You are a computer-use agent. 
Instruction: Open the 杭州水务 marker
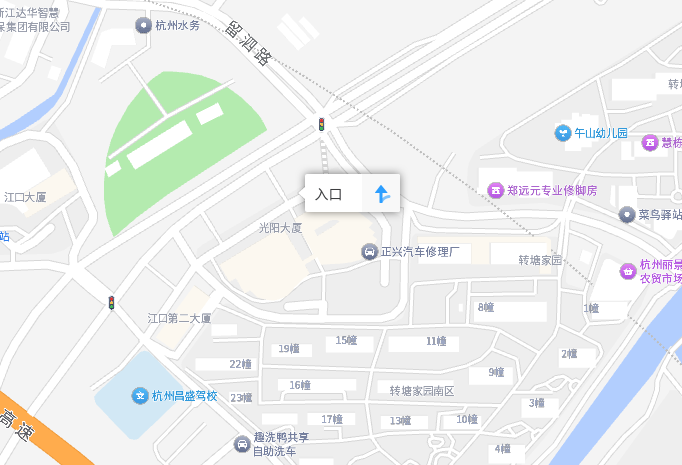click(144, 25)
